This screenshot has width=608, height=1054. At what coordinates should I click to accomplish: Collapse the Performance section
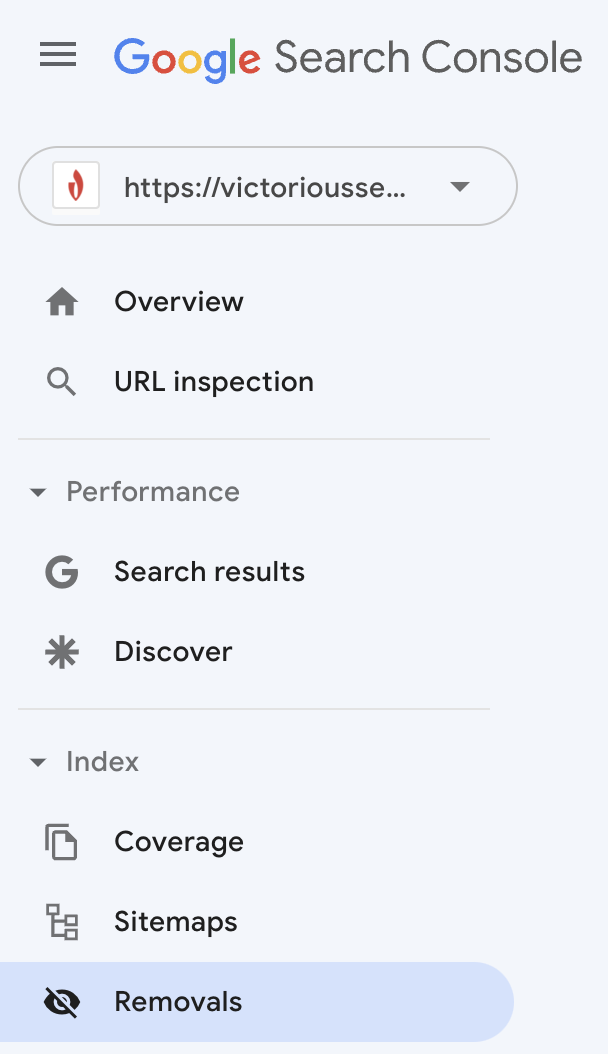click(39, 492)
